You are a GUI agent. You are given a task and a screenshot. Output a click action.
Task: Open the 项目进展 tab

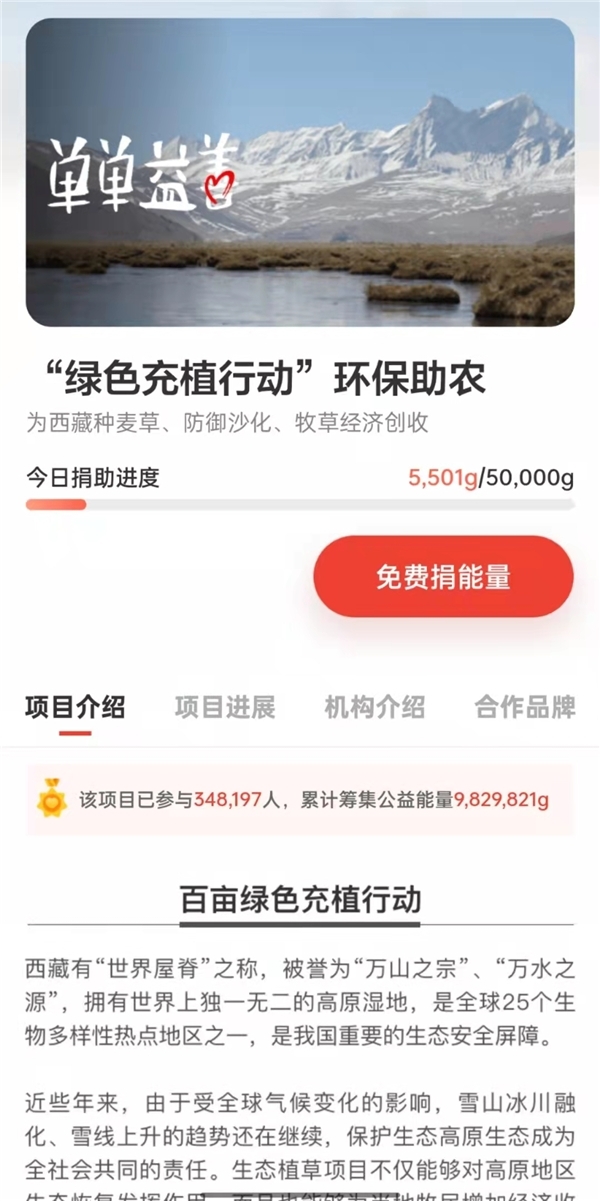pyautogui.click(x=225, y=708)
